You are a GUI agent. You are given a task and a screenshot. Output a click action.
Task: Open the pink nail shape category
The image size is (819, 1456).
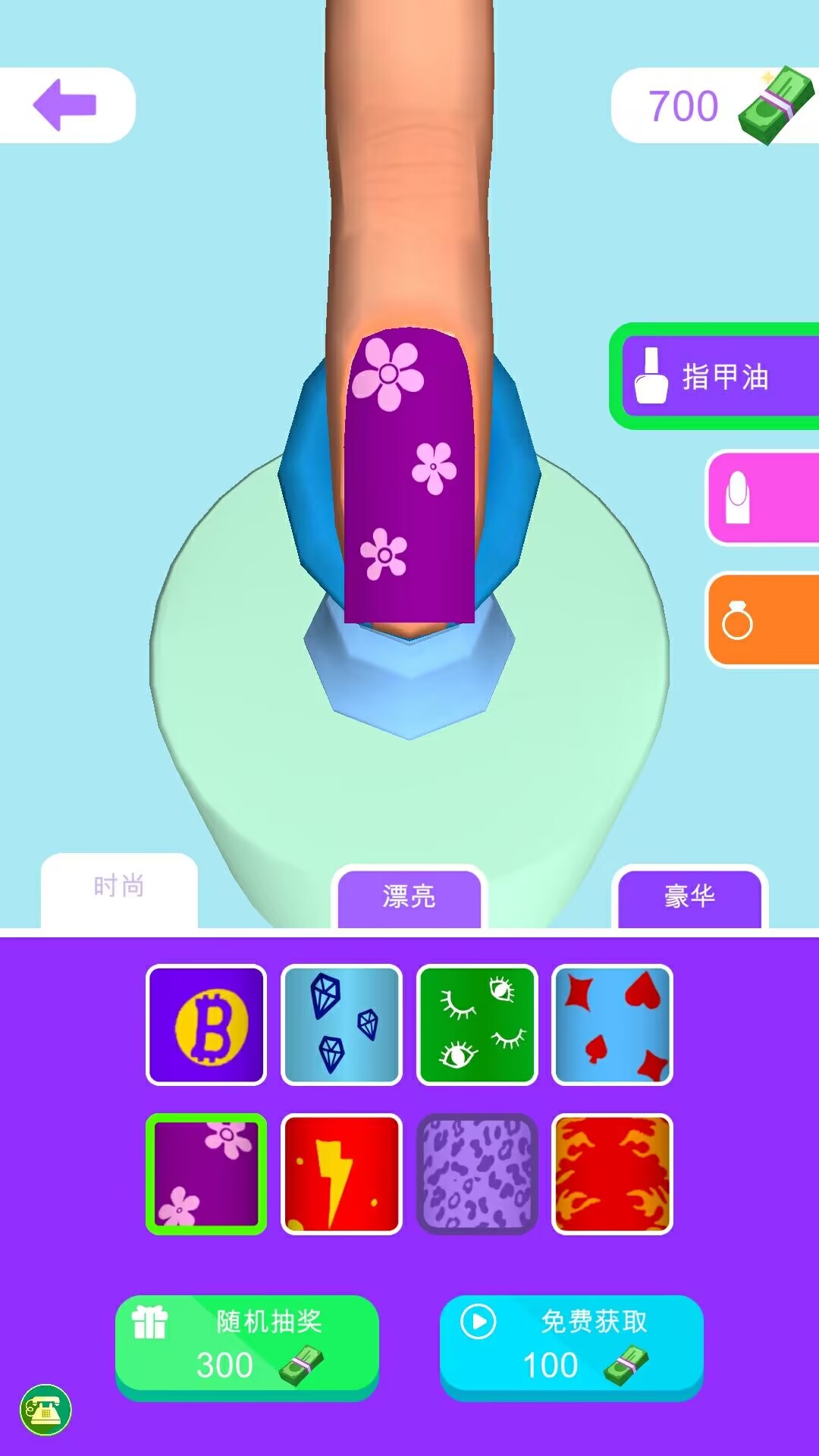tap(762, 497)
